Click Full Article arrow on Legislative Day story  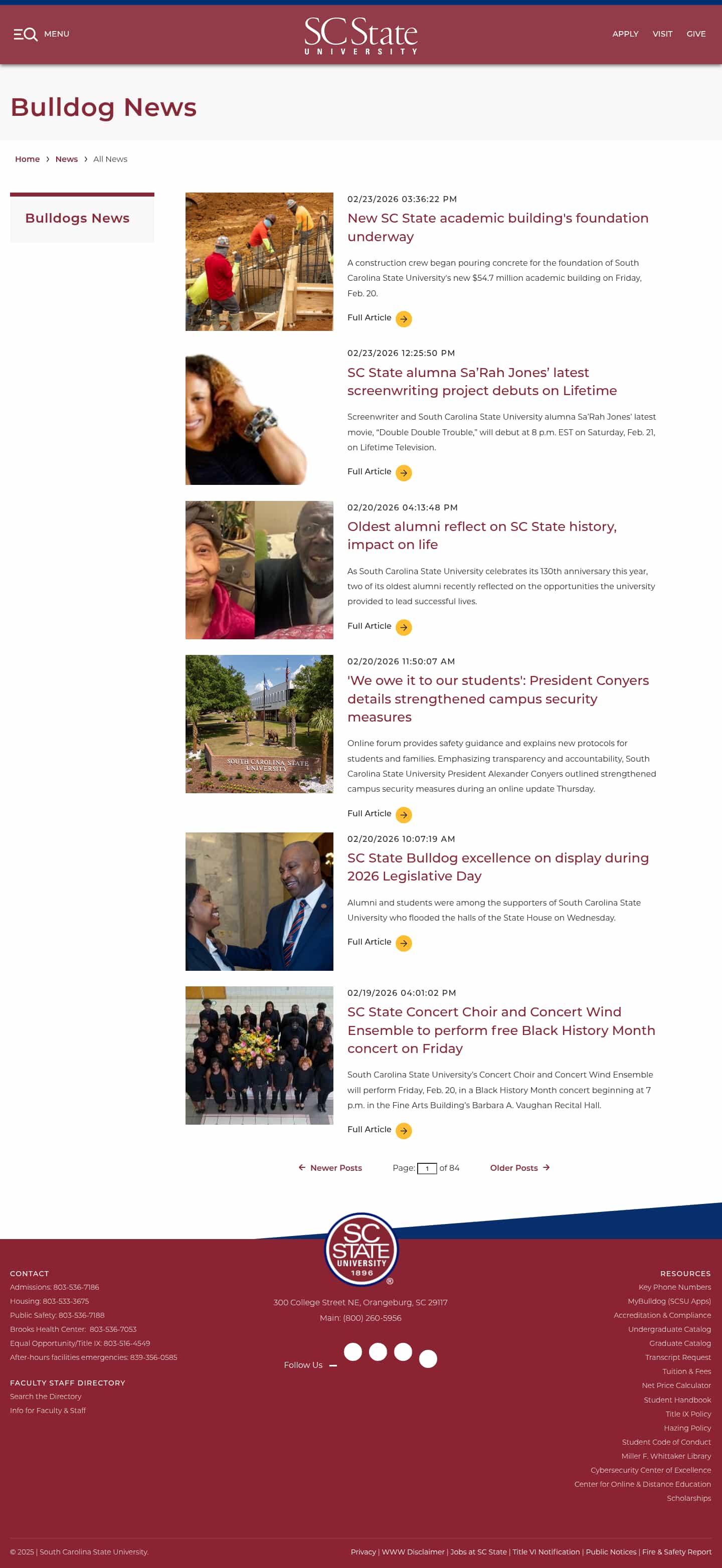pos(403,944)
